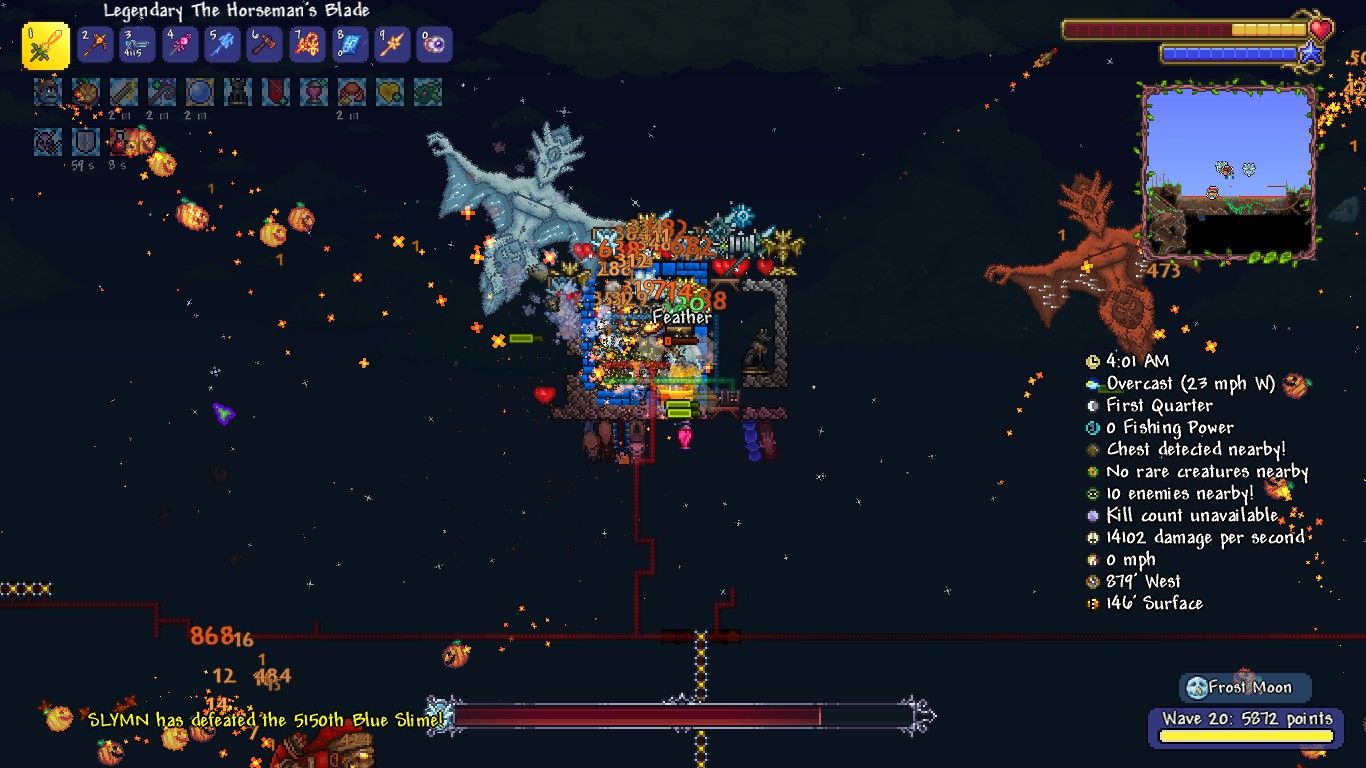The image size is (1366, 768).
Task: Select hotbar slot 3 gun
Action: [138, 45]
